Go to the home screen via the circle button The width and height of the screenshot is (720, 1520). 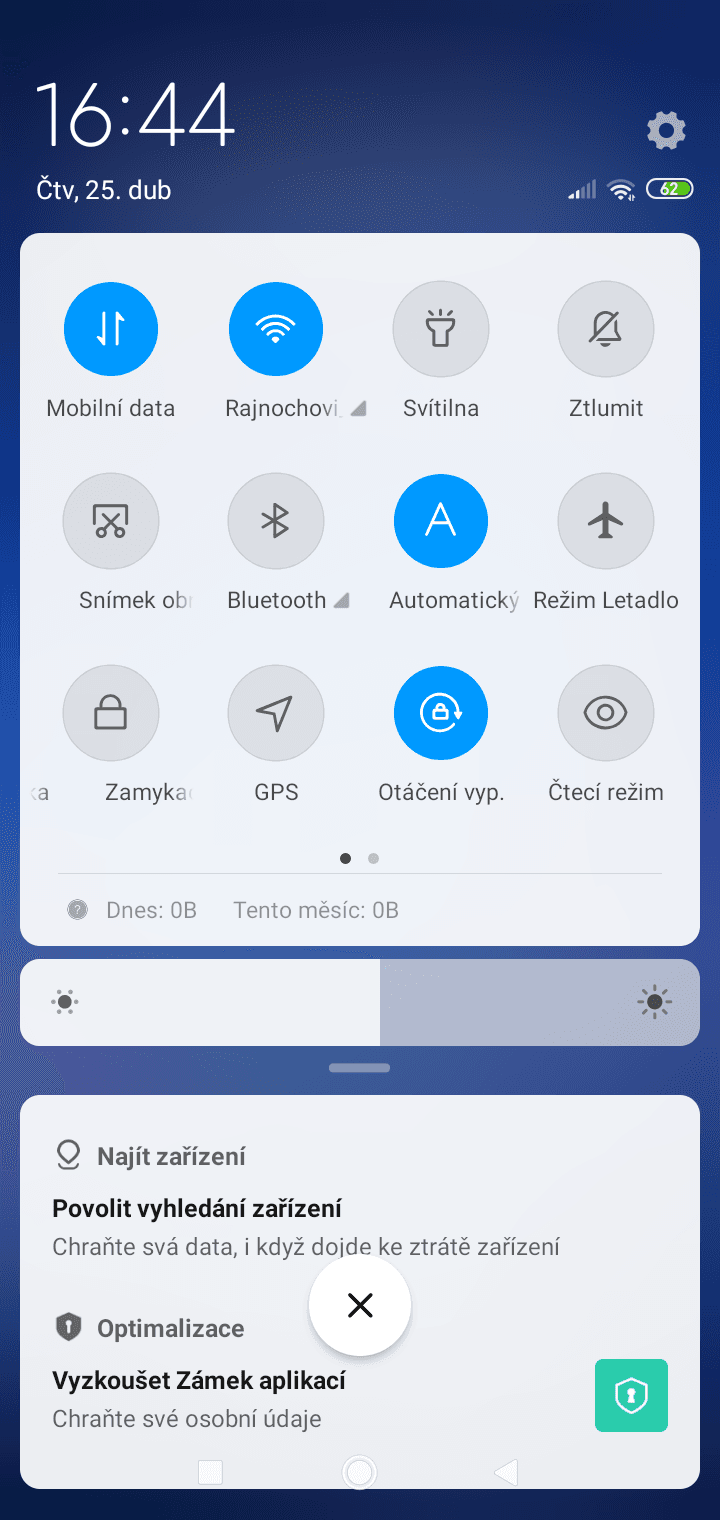point(359,1471)
